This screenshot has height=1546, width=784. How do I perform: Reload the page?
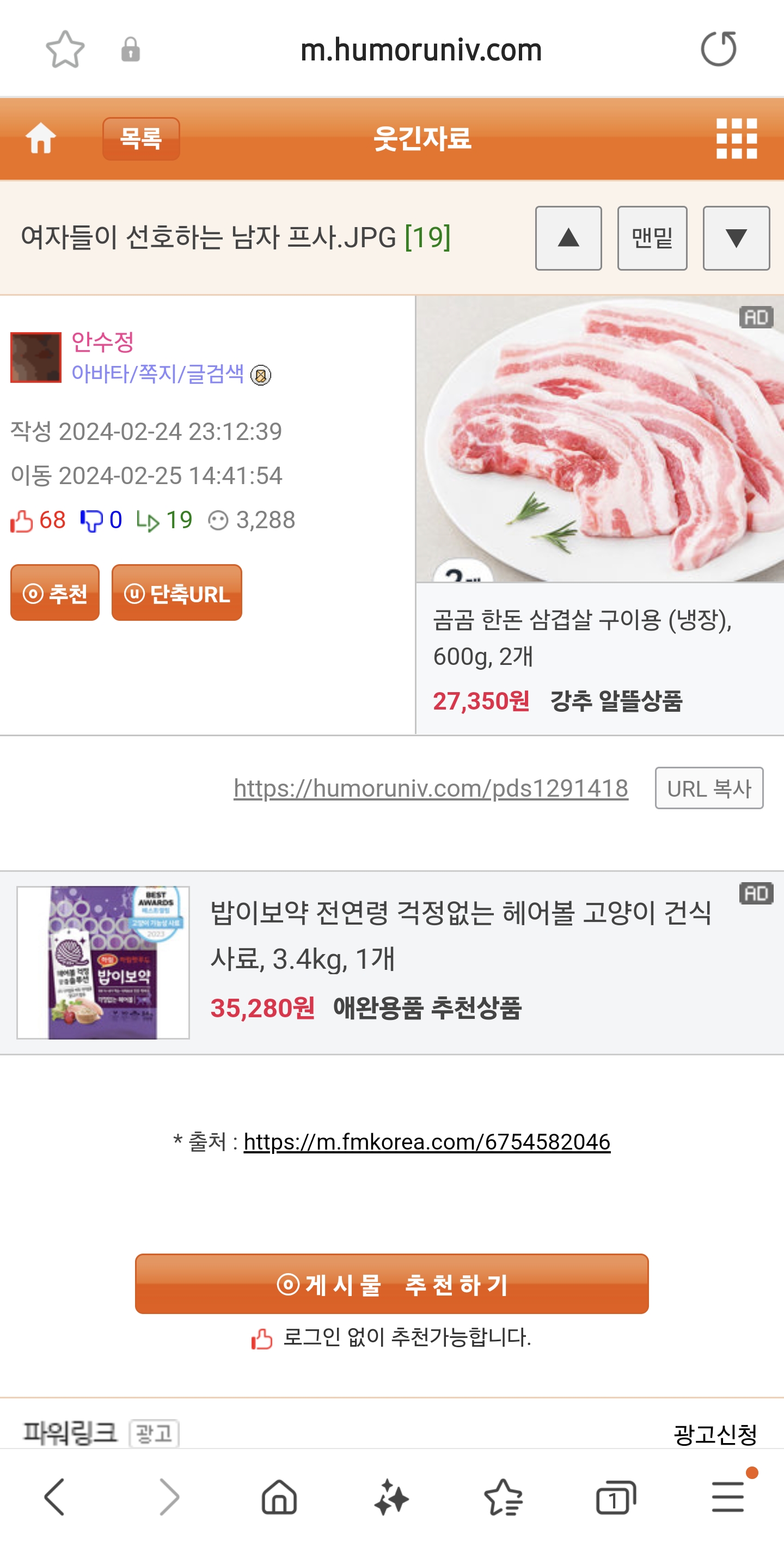(x=718, y=49)
